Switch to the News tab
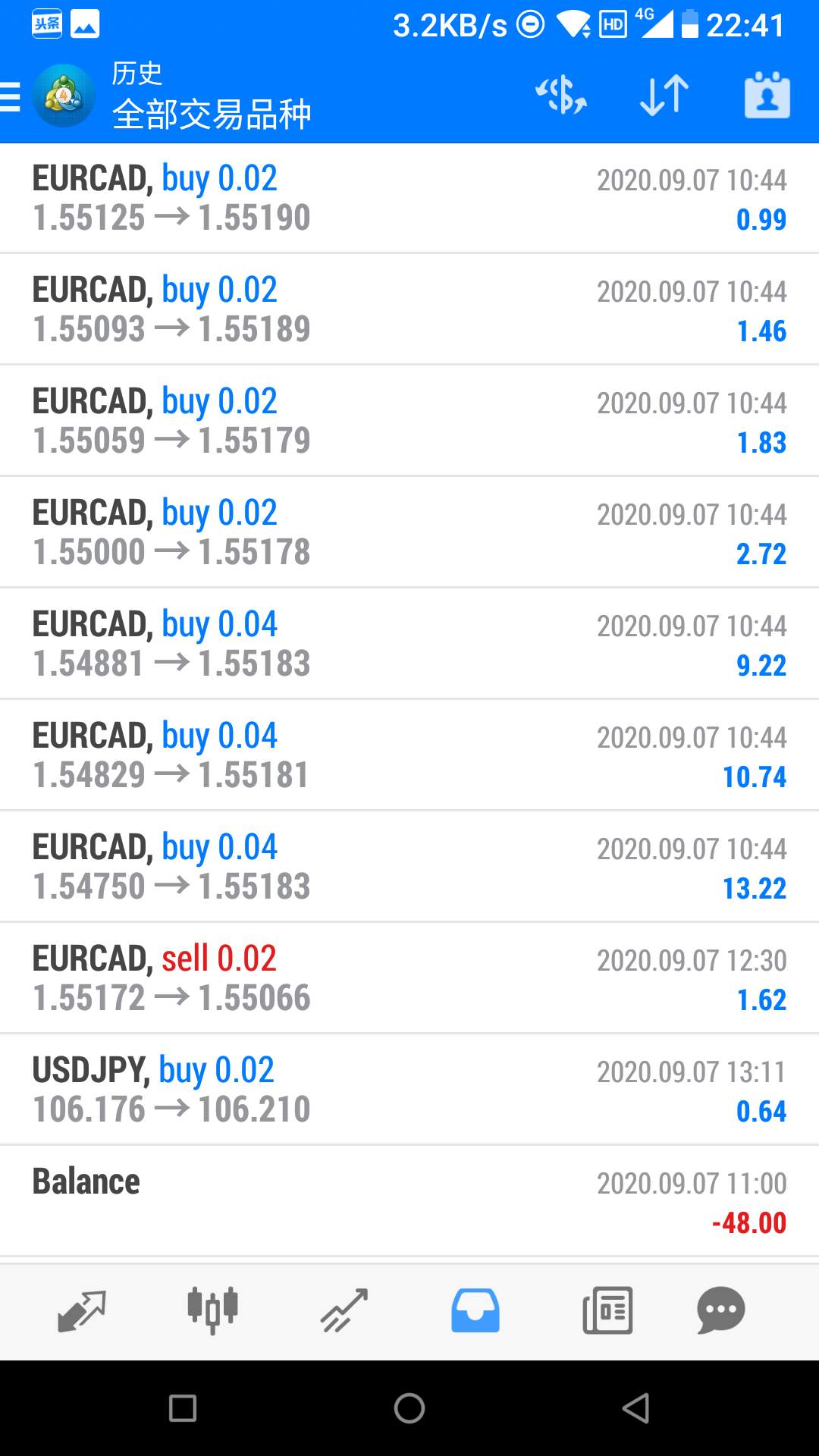This screenshot has height=1456, width=819. (607, 1310)
